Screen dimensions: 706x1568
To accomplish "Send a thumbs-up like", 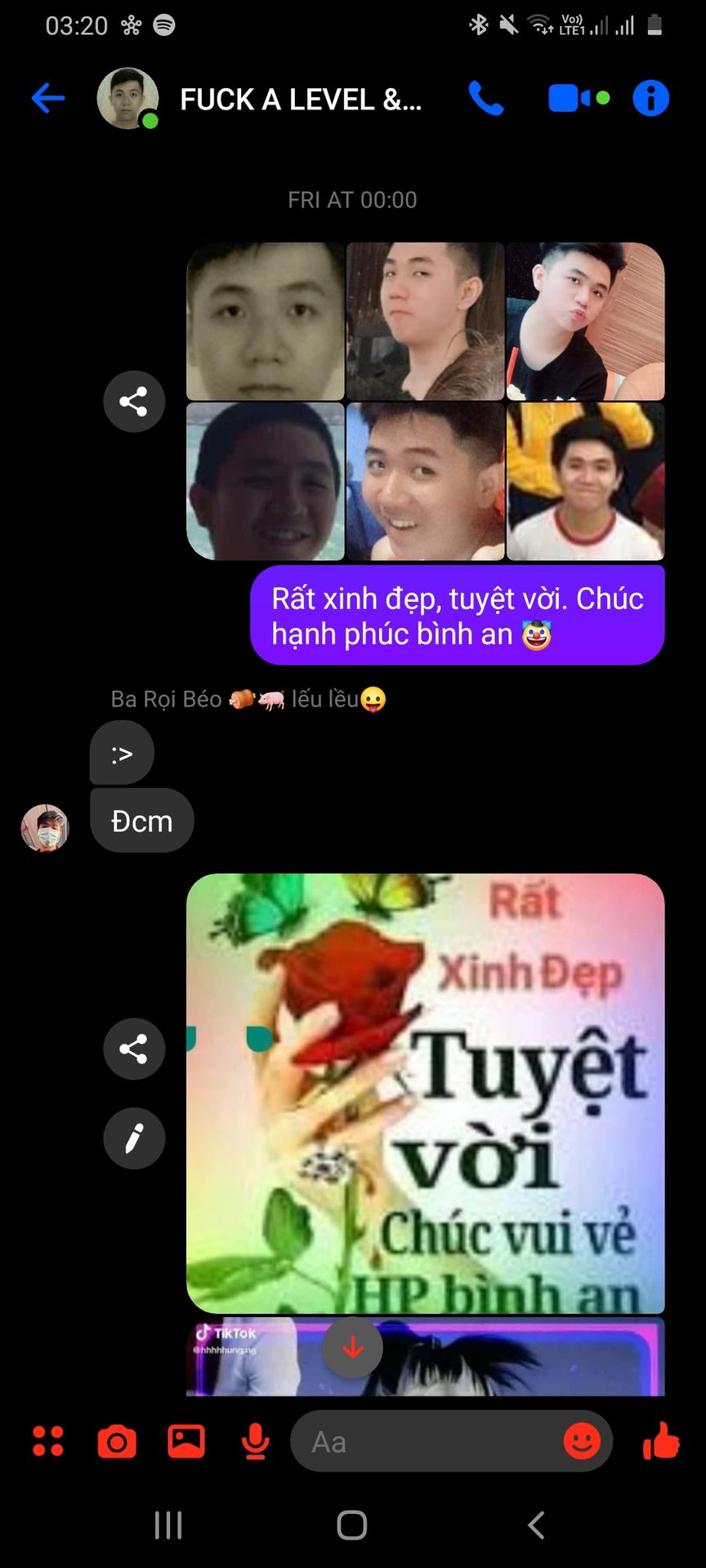I will click(660, 1441).
